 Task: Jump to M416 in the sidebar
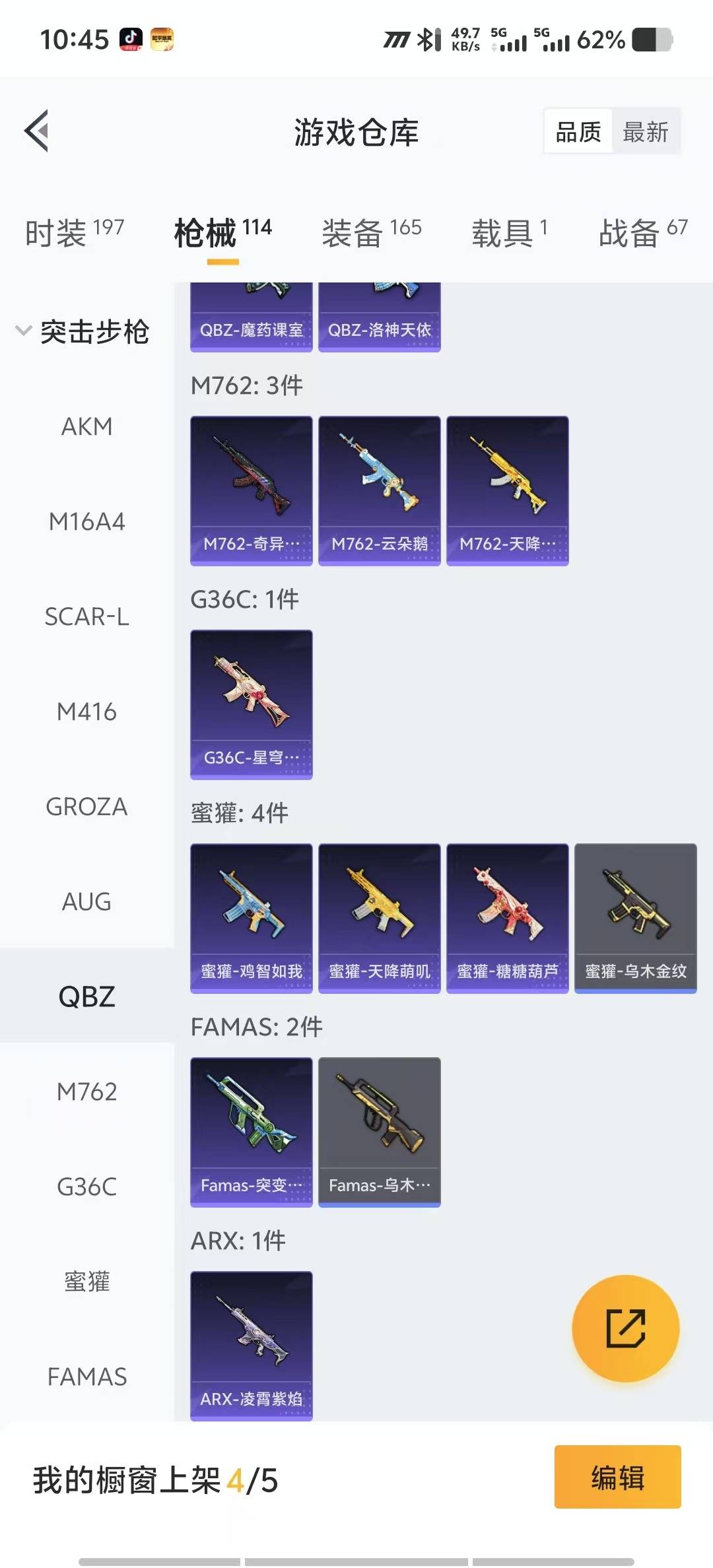(86, 711)
